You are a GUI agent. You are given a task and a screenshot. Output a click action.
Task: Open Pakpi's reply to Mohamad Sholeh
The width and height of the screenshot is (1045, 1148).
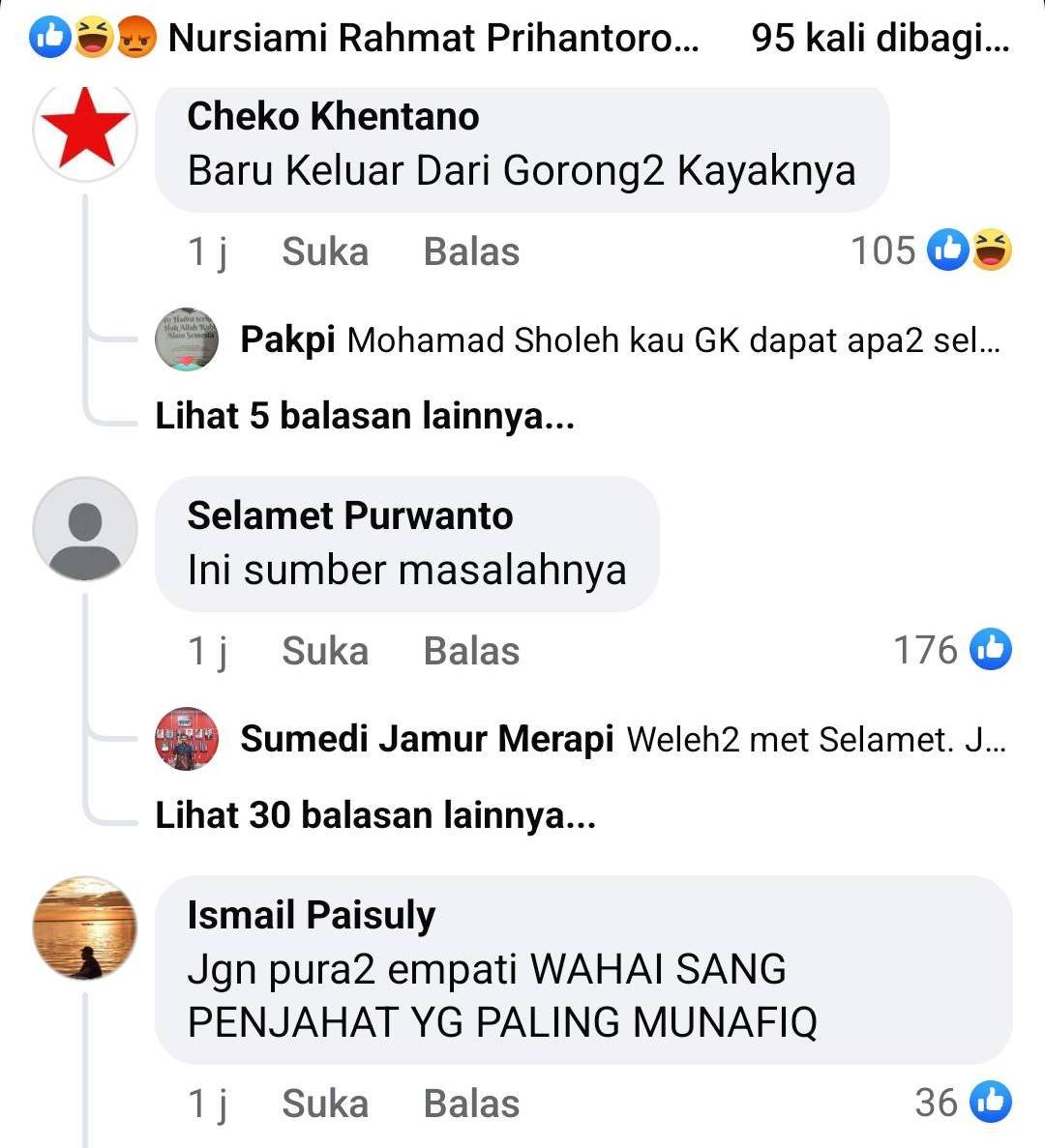point(619,340)
